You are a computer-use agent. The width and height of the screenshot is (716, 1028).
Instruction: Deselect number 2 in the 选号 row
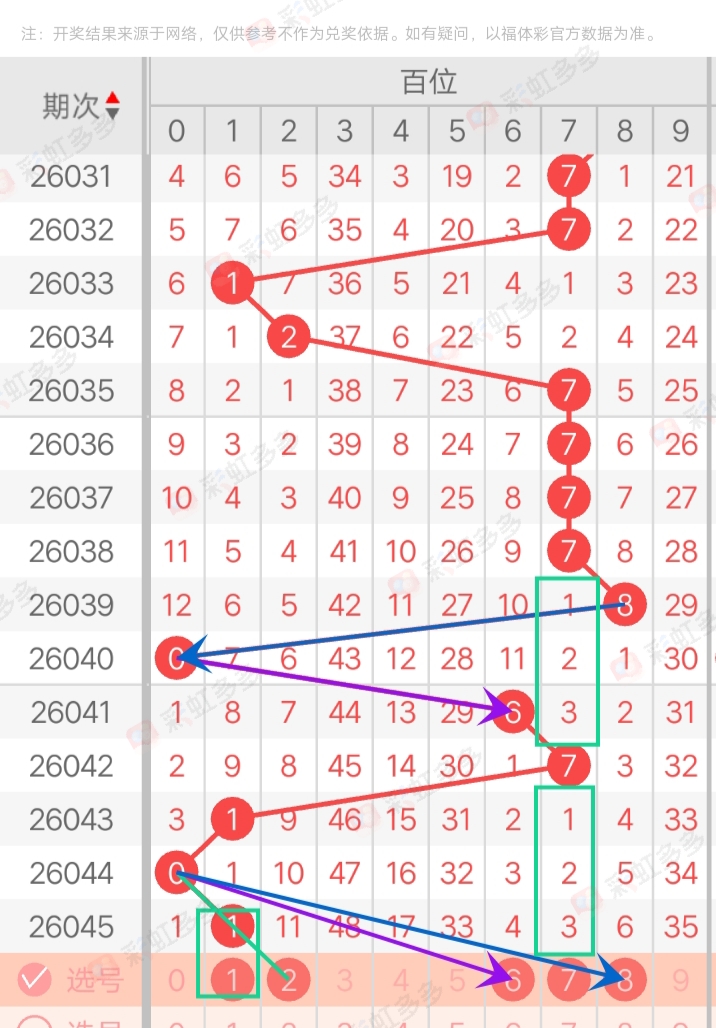(288, 980)
